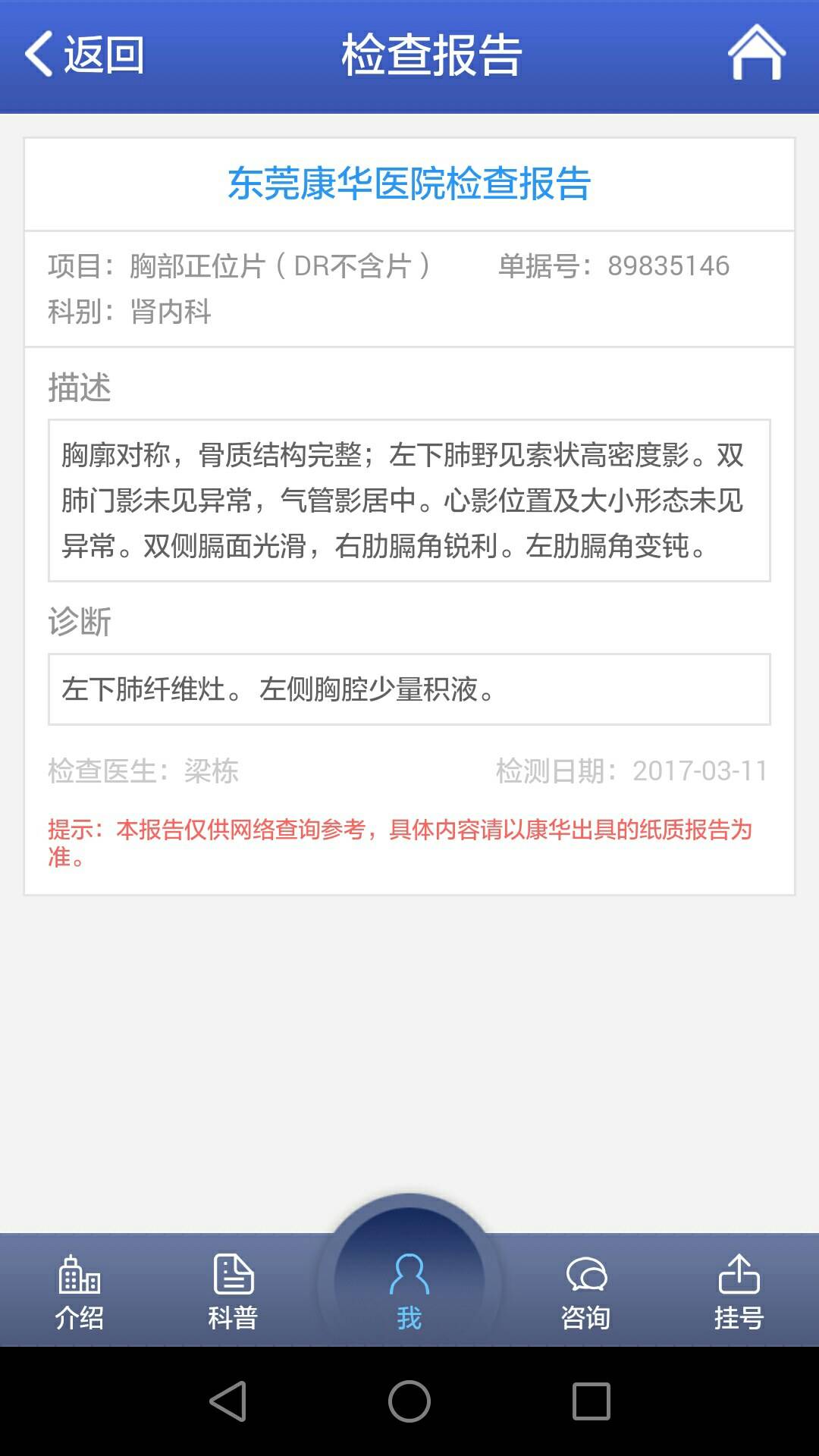The width and height of the screenshot is (819, 1456).
Task: Open the 科普 tab
Action: [233, 1293]
